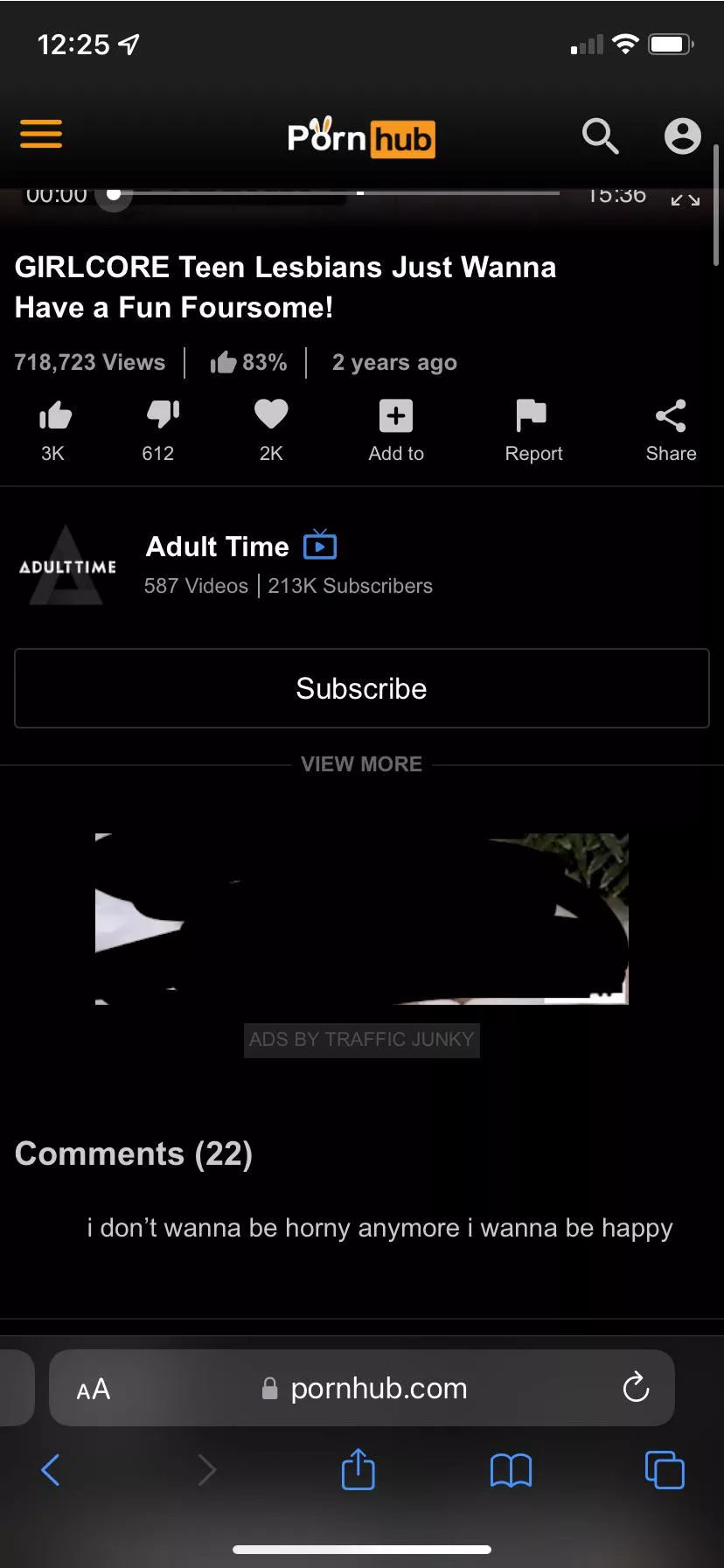Favorite the video with the heart

271,415
